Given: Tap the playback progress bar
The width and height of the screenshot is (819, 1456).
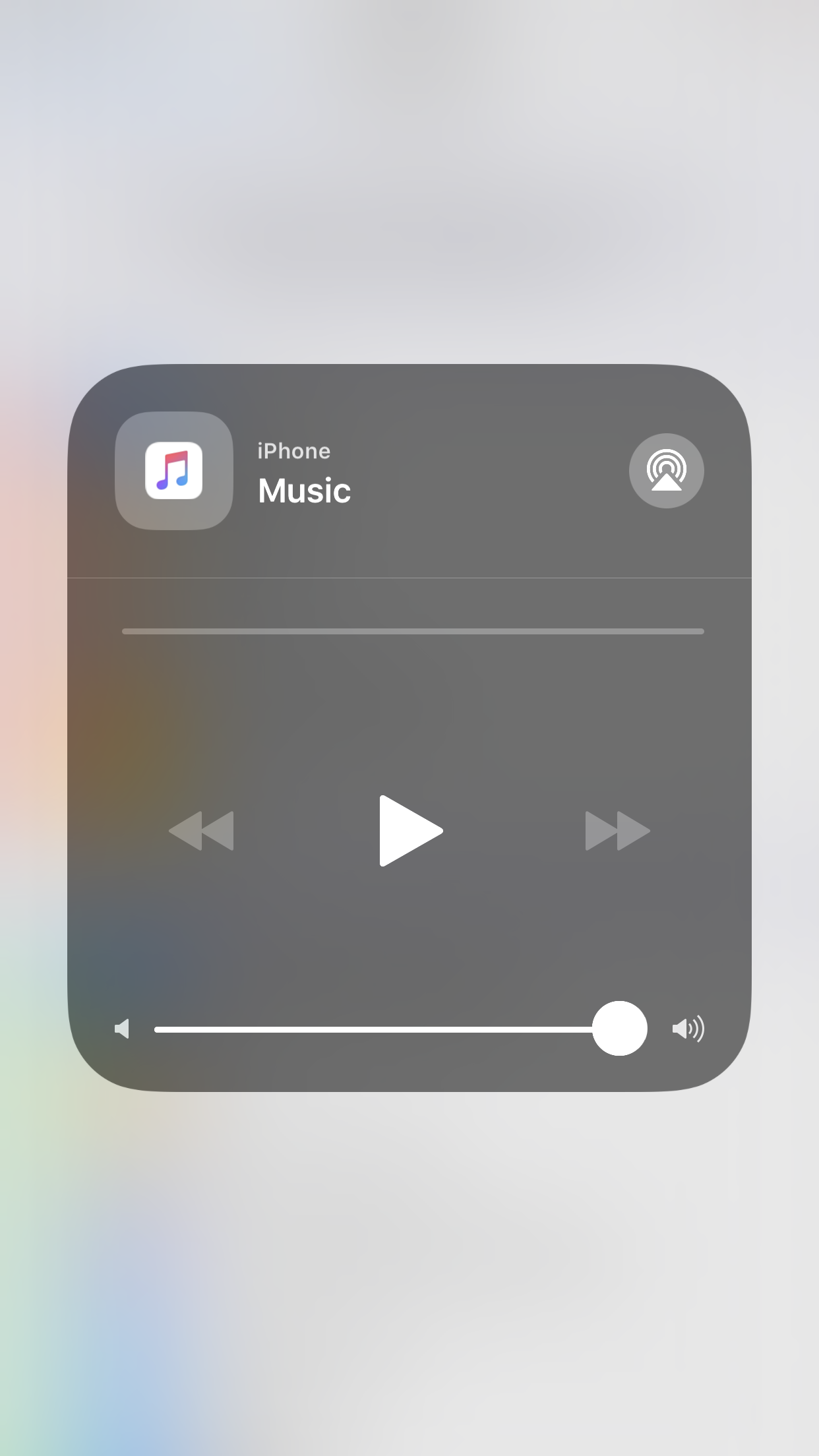Looking at the screenshot, I should pos(413,632).
